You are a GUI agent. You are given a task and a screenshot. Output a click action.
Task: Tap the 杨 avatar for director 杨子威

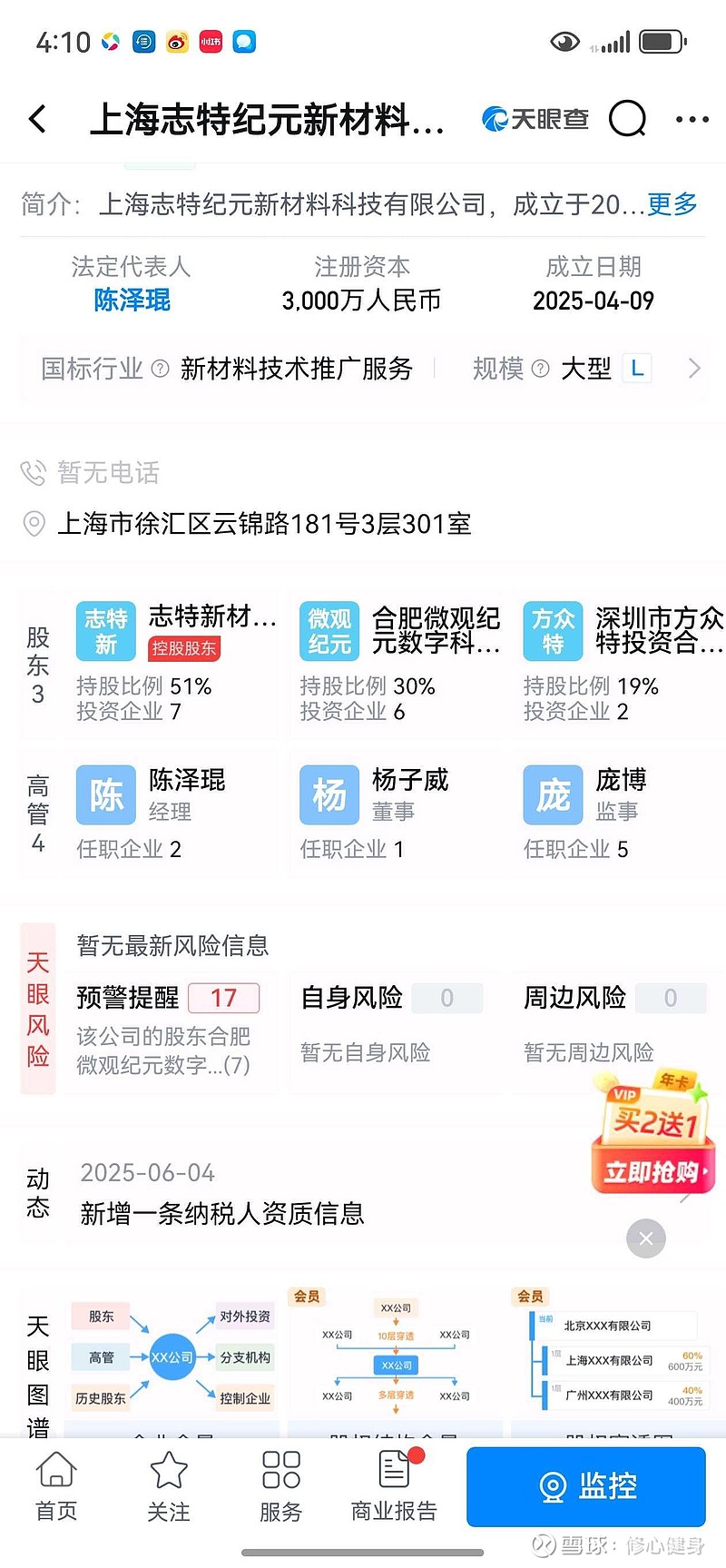329,794
